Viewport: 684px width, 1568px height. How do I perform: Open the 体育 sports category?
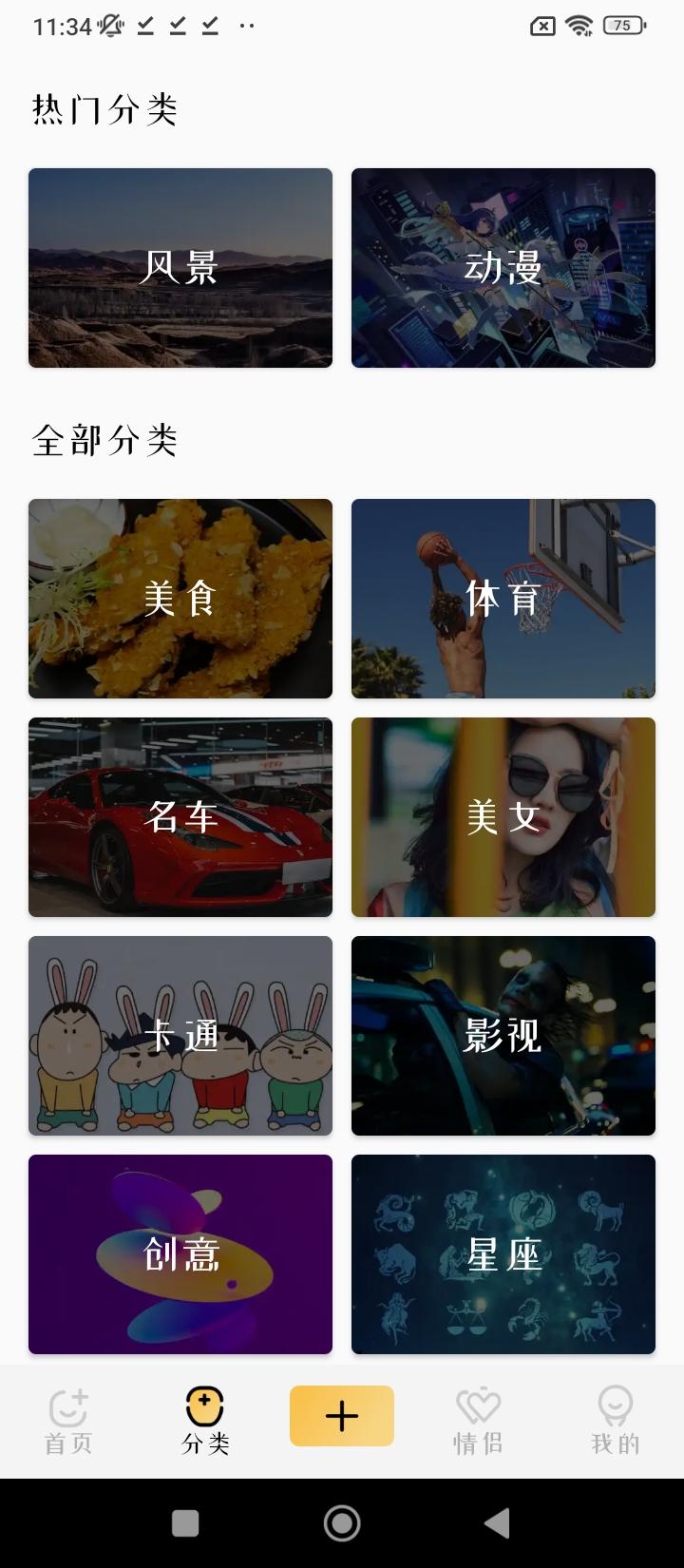[503, 599]
